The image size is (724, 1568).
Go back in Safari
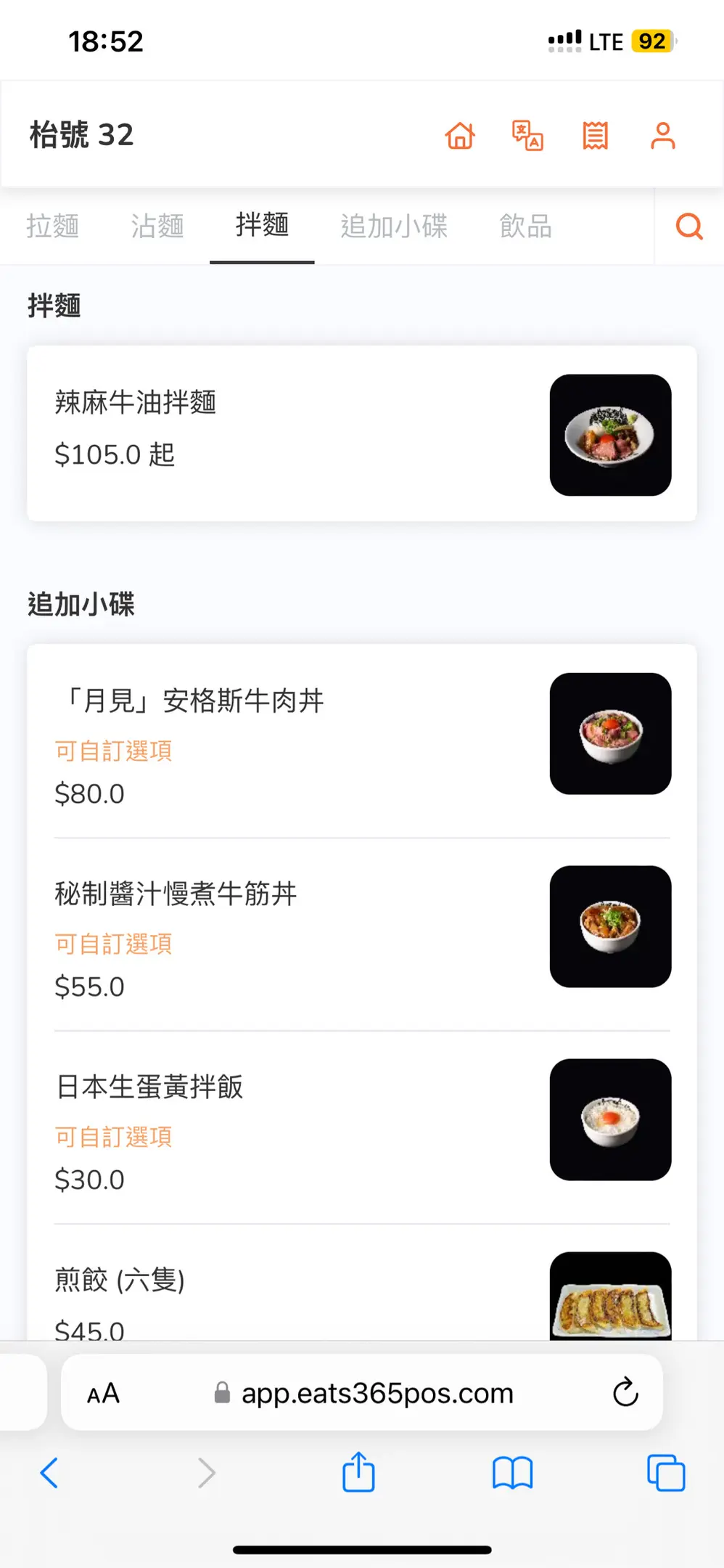tap(49, 1473)
